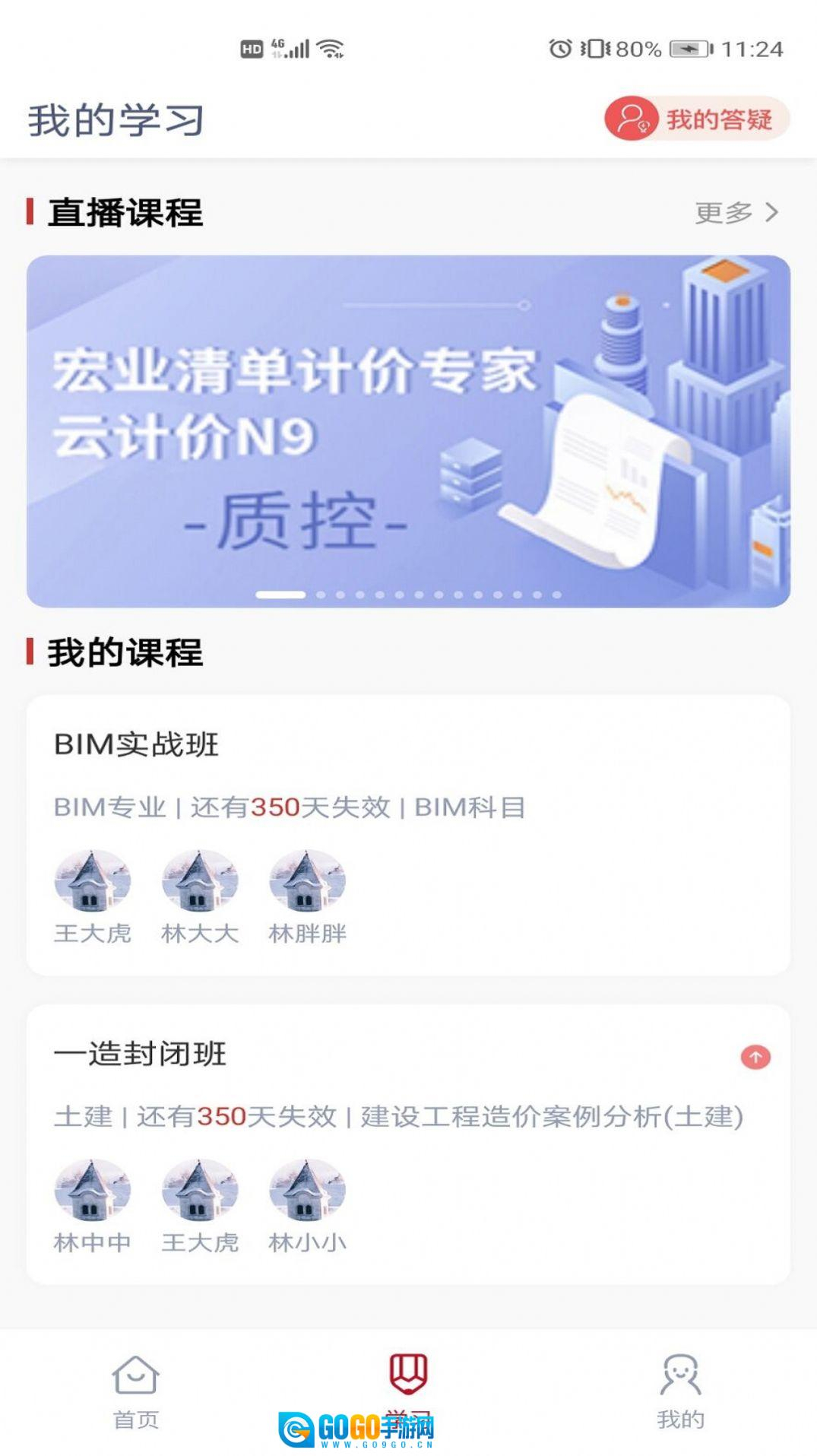Tap 更多 to see more live courses
The height and width of the screenshot is (1456, 817).
tap(736, 212)
